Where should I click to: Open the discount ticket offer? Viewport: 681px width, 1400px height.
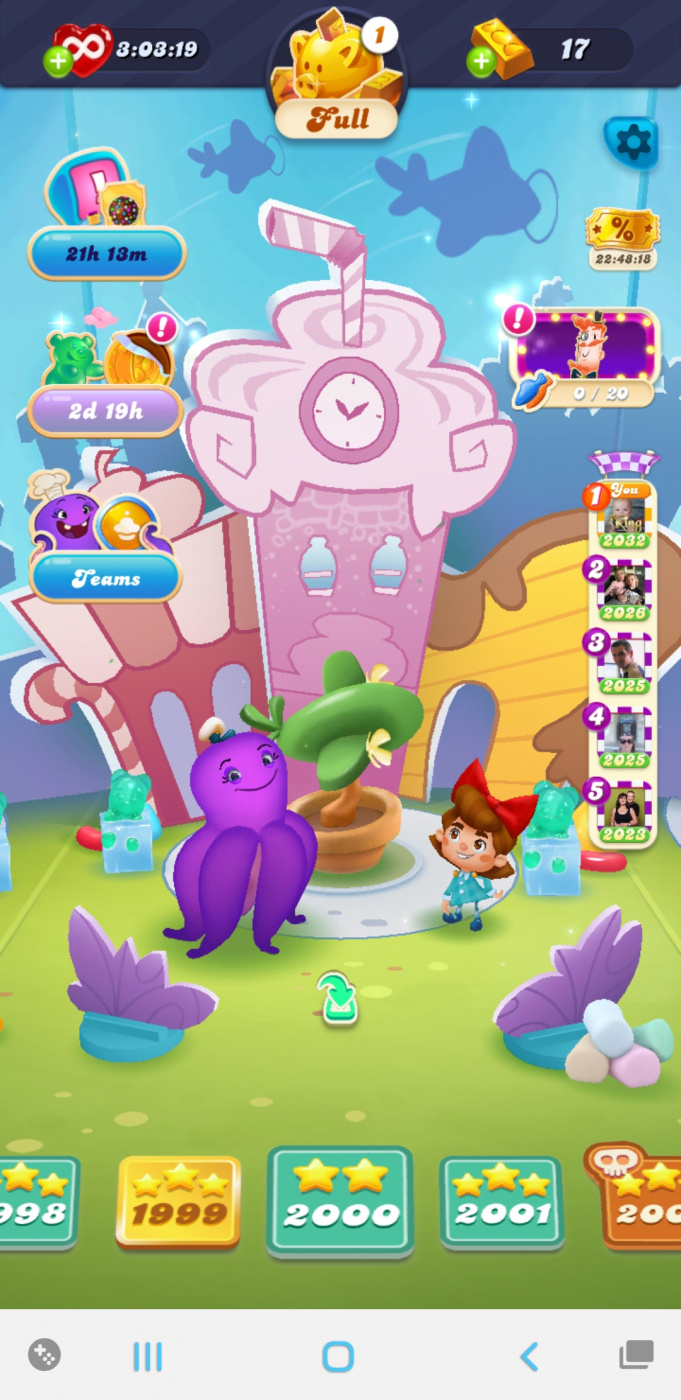[622, 238]
